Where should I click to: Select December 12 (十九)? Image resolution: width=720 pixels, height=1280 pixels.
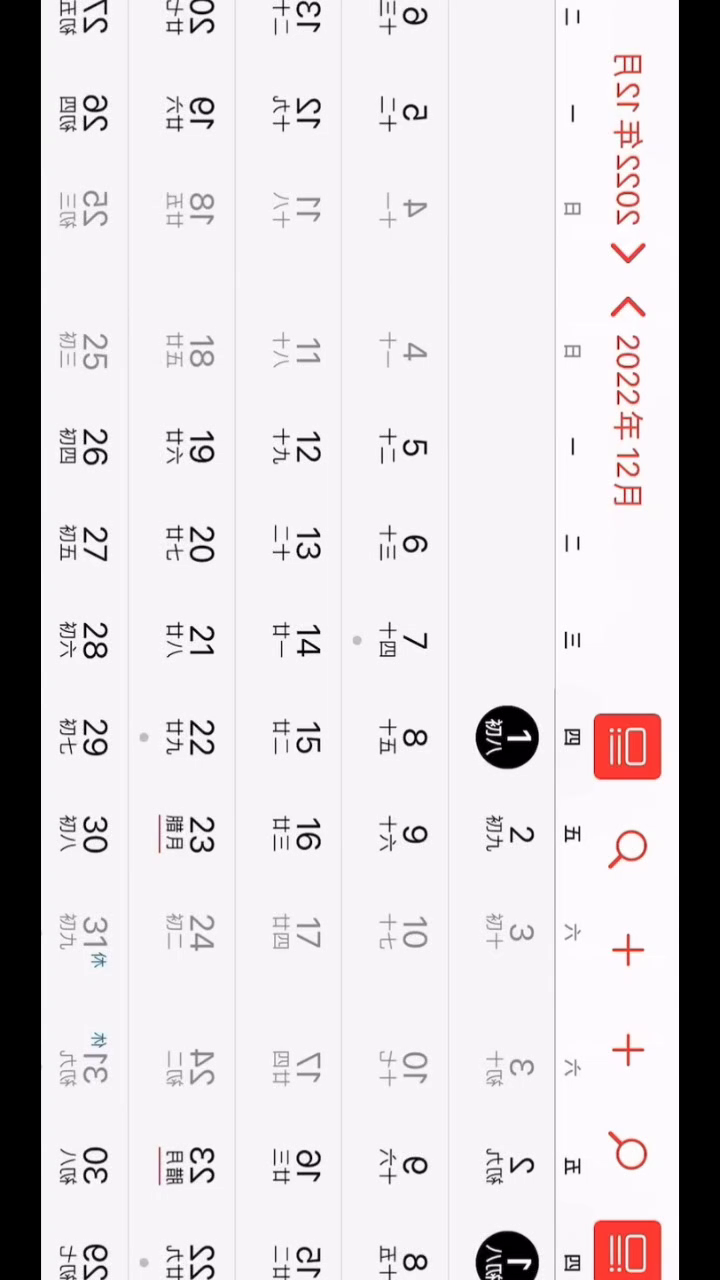coord(296,448)
